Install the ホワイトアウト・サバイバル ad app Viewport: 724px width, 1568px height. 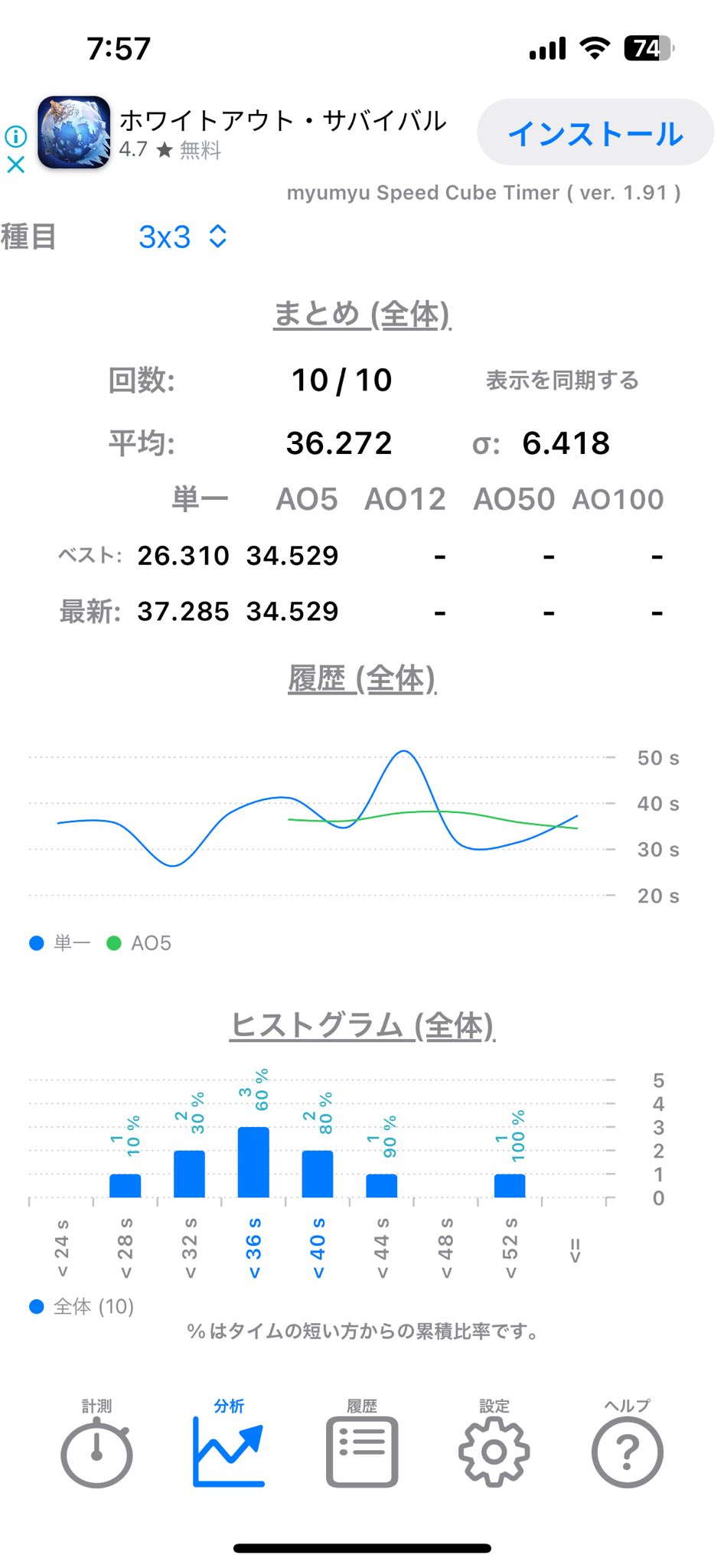(x=595, y=132)
